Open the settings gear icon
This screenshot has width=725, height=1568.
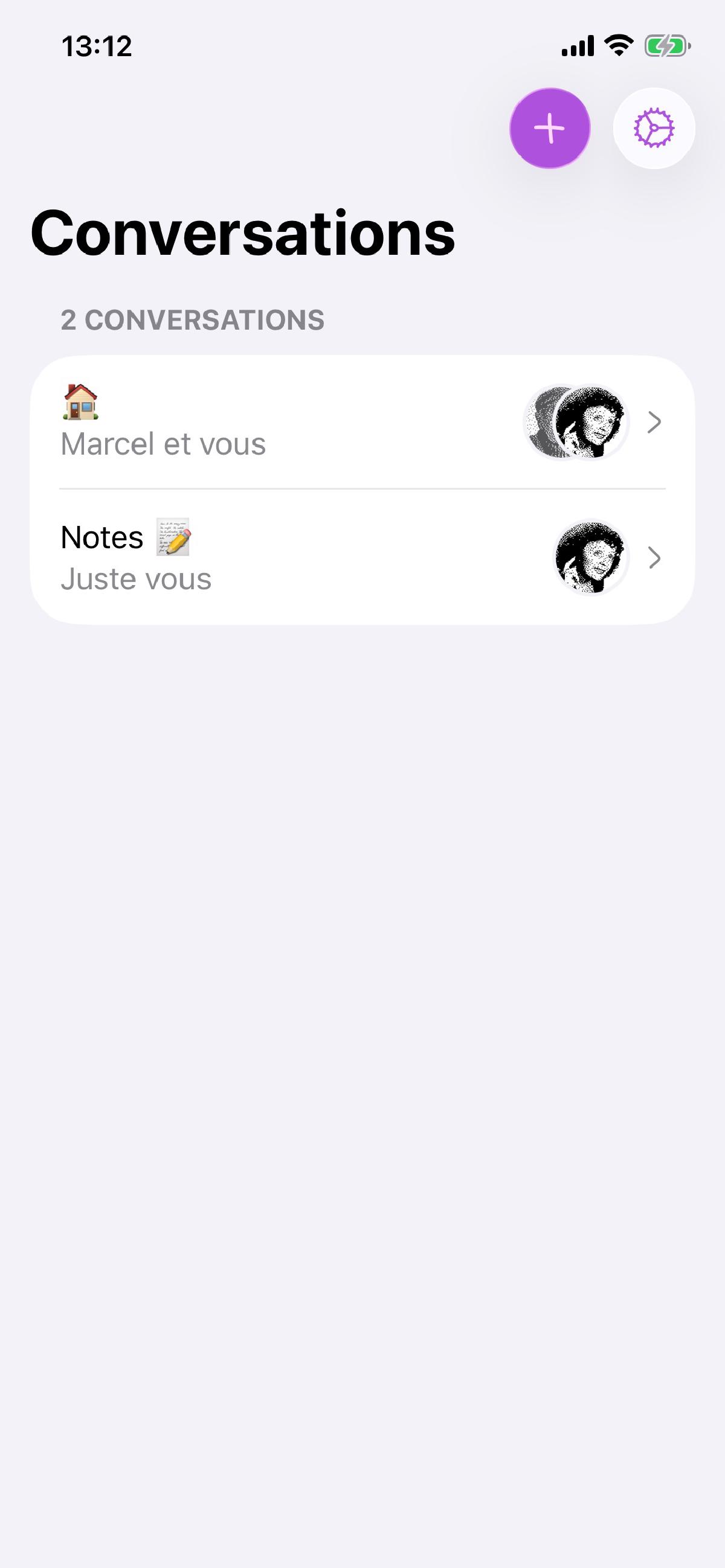point(654,129)
